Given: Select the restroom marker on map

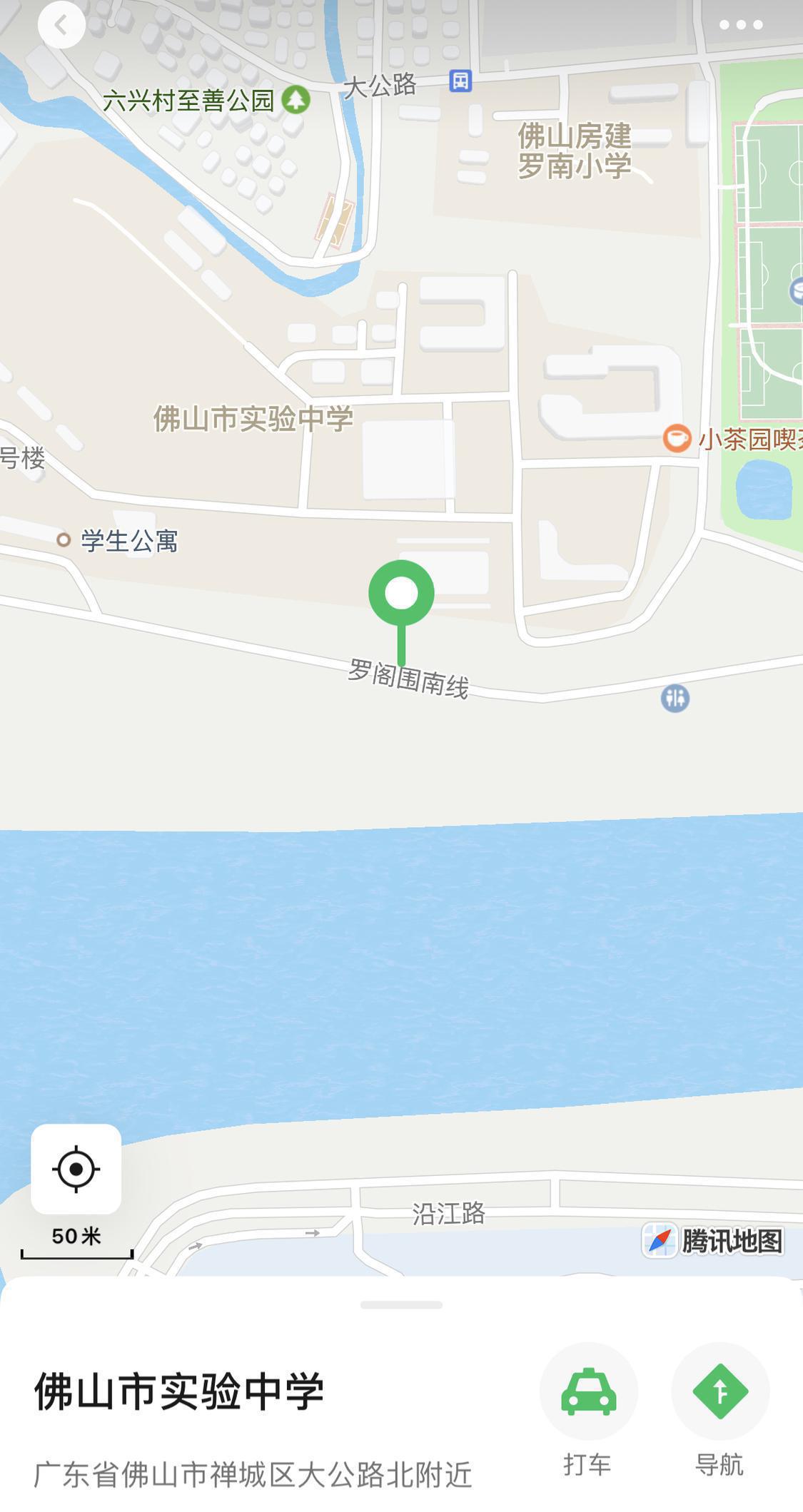Looking at the screenshot, I should coord(675,698).
